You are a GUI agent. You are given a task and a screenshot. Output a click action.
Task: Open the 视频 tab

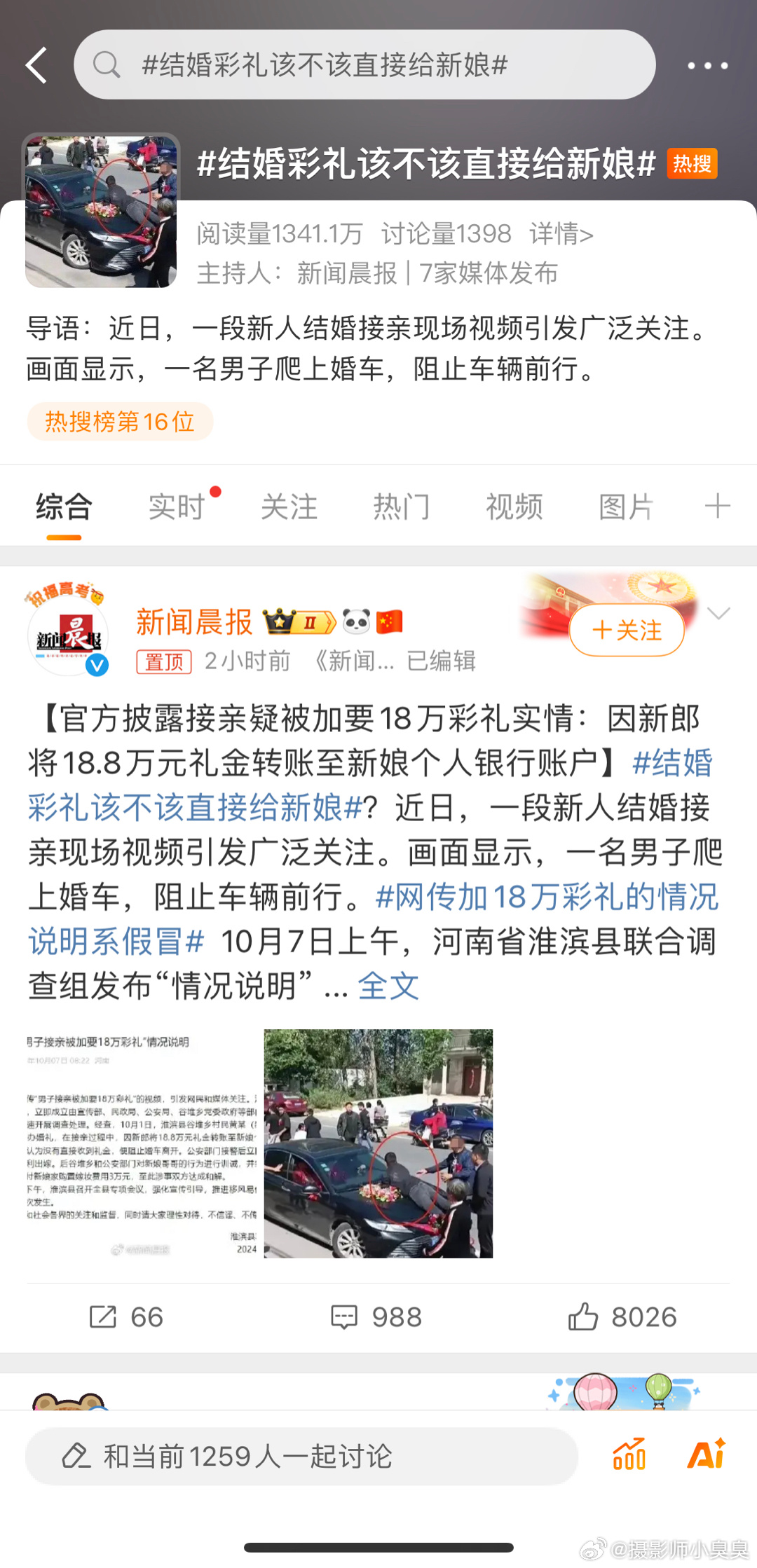click(514, 507)
